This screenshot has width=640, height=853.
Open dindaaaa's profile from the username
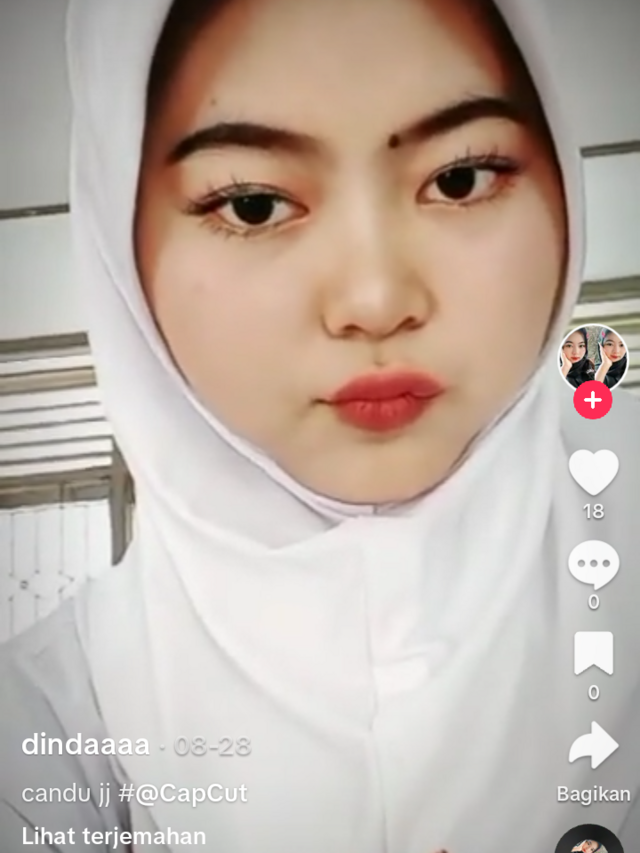(85, 745)
